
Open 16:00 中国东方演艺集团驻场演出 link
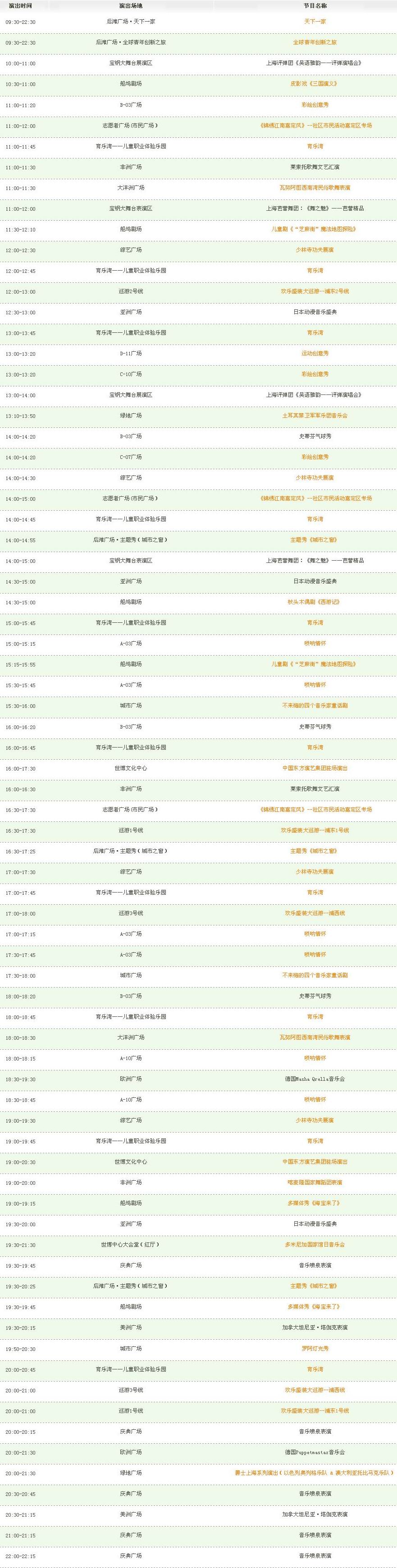pyautogui.click(x=315, y=769)
